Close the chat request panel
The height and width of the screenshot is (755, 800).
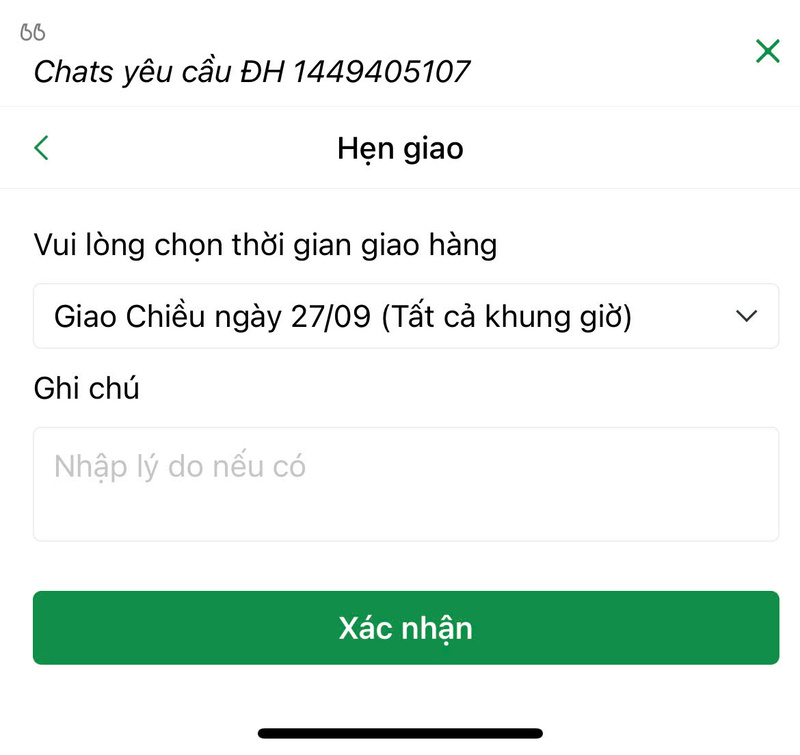767,51
